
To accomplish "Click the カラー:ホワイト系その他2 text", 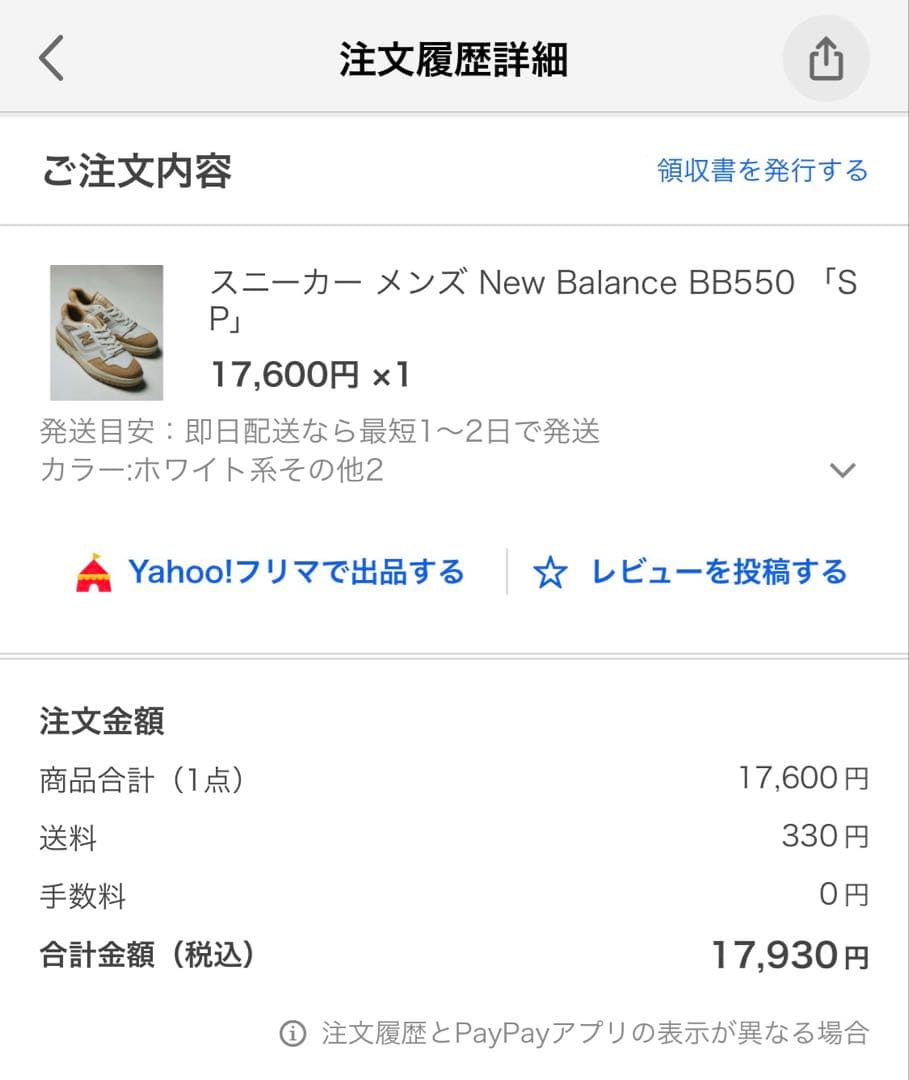I will click(x=210, y=468).
